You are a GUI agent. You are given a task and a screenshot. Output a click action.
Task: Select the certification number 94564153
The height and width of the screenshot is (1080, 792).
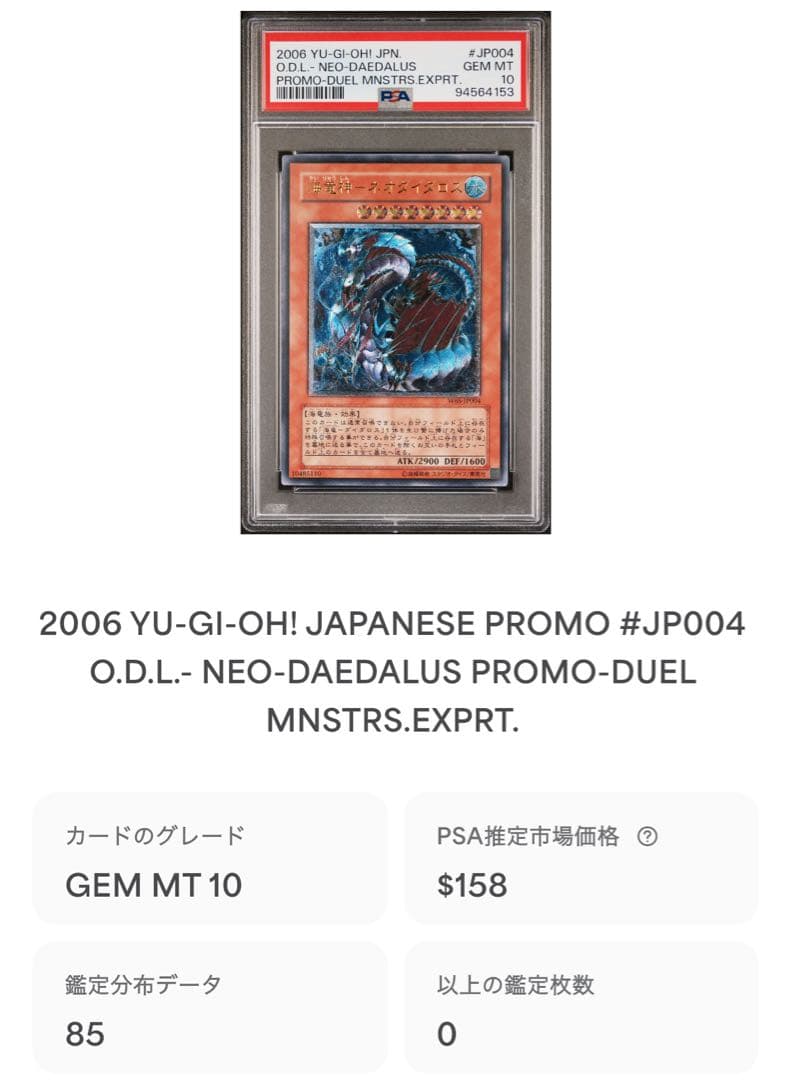(484, 94)
